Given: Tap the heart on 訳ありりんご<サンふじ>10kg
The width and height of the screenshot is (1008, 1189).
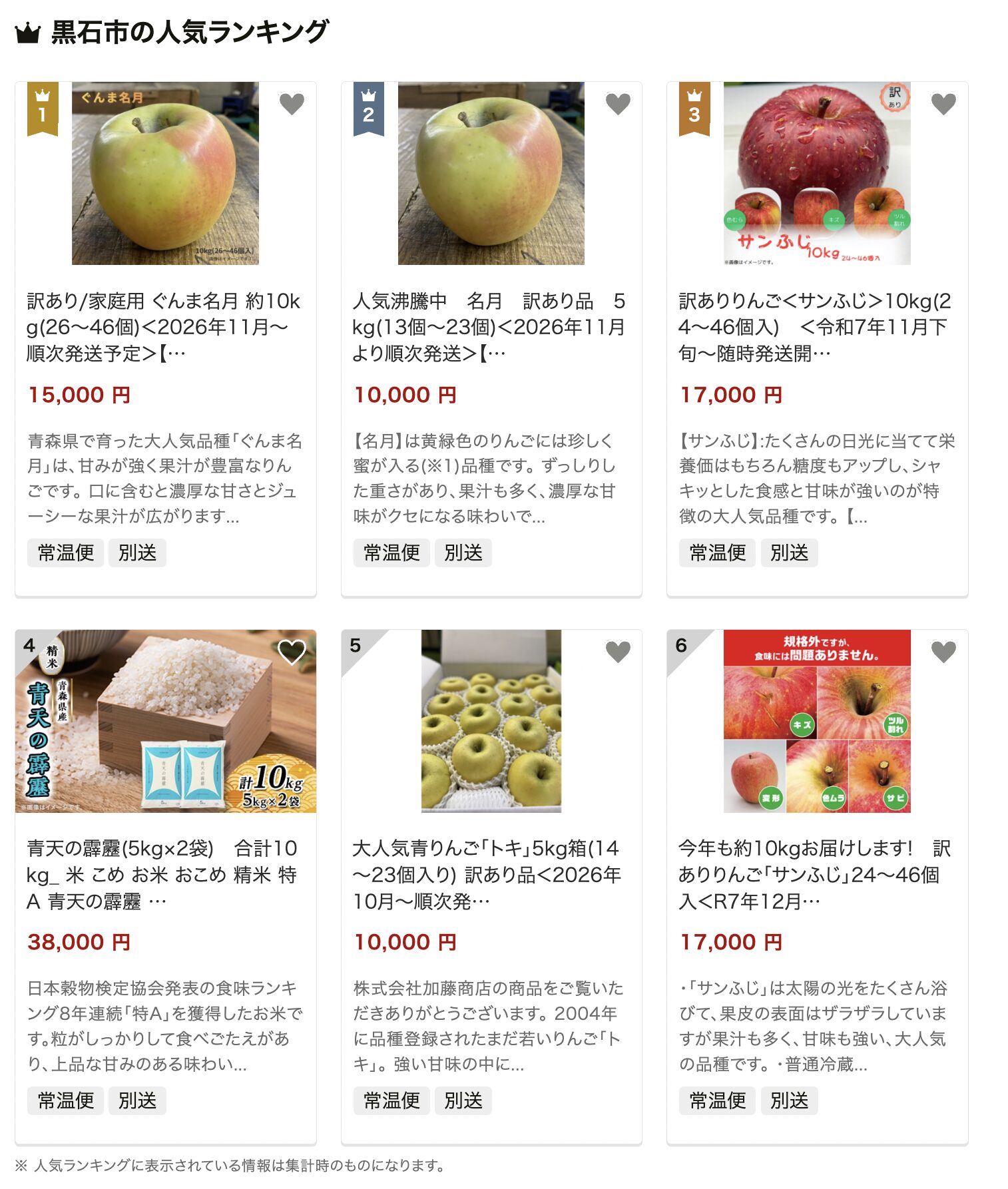Looking at the screenshot, I should 943,104.
